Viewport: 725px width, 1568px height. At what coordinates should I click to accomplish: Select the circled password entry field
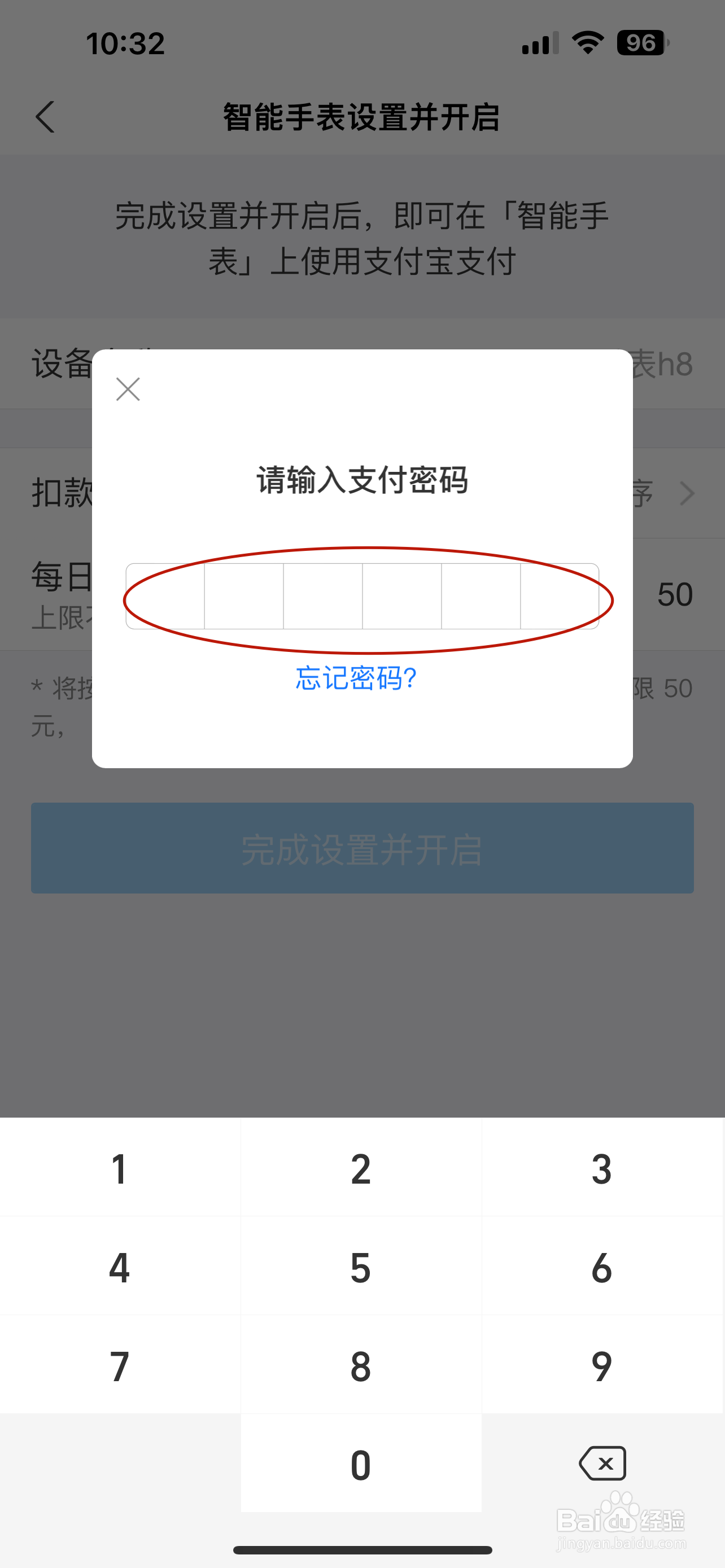point(362,597)
